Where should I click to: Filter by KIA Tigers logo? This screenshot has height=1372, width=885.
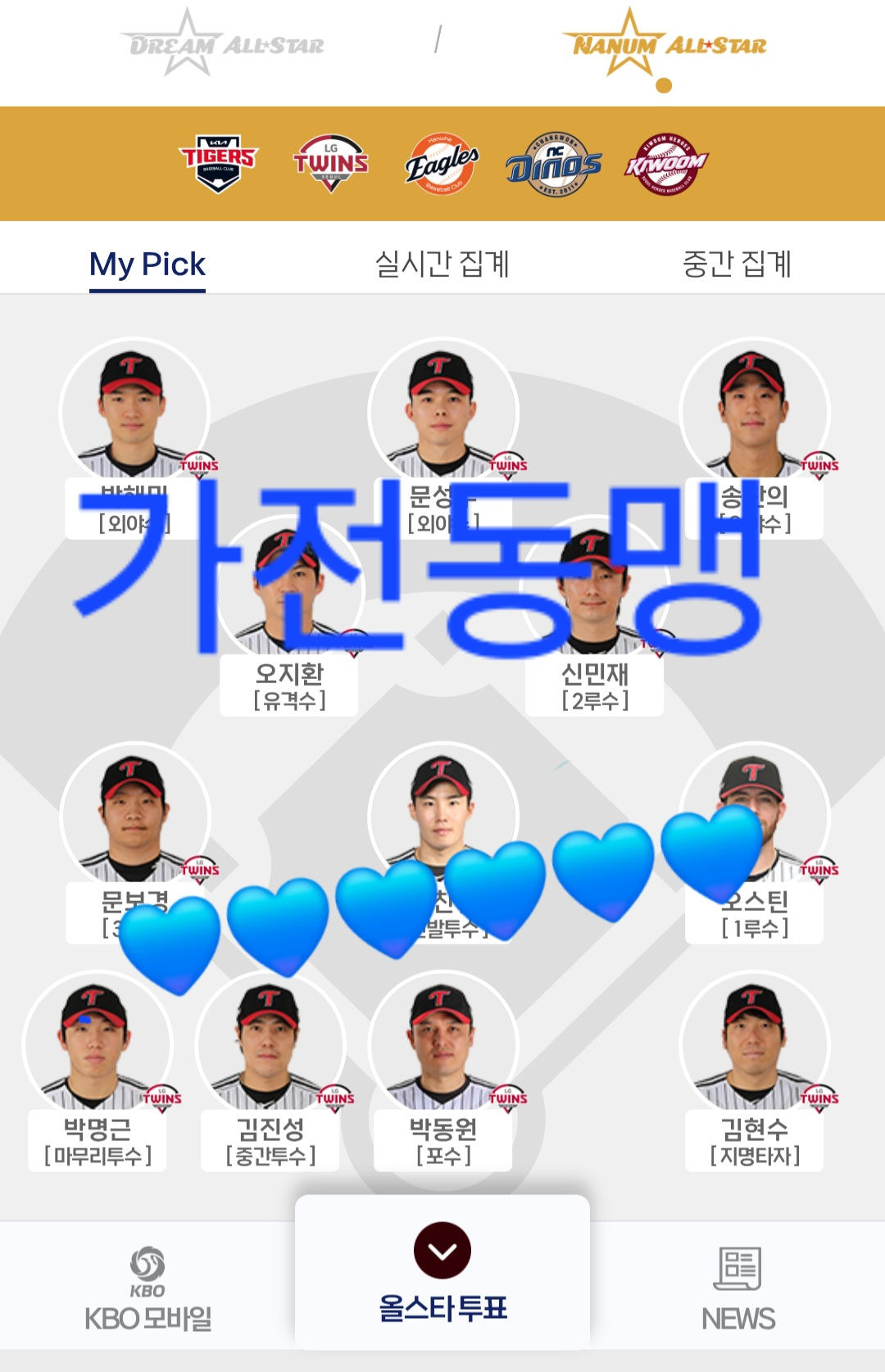pos(218,164)
